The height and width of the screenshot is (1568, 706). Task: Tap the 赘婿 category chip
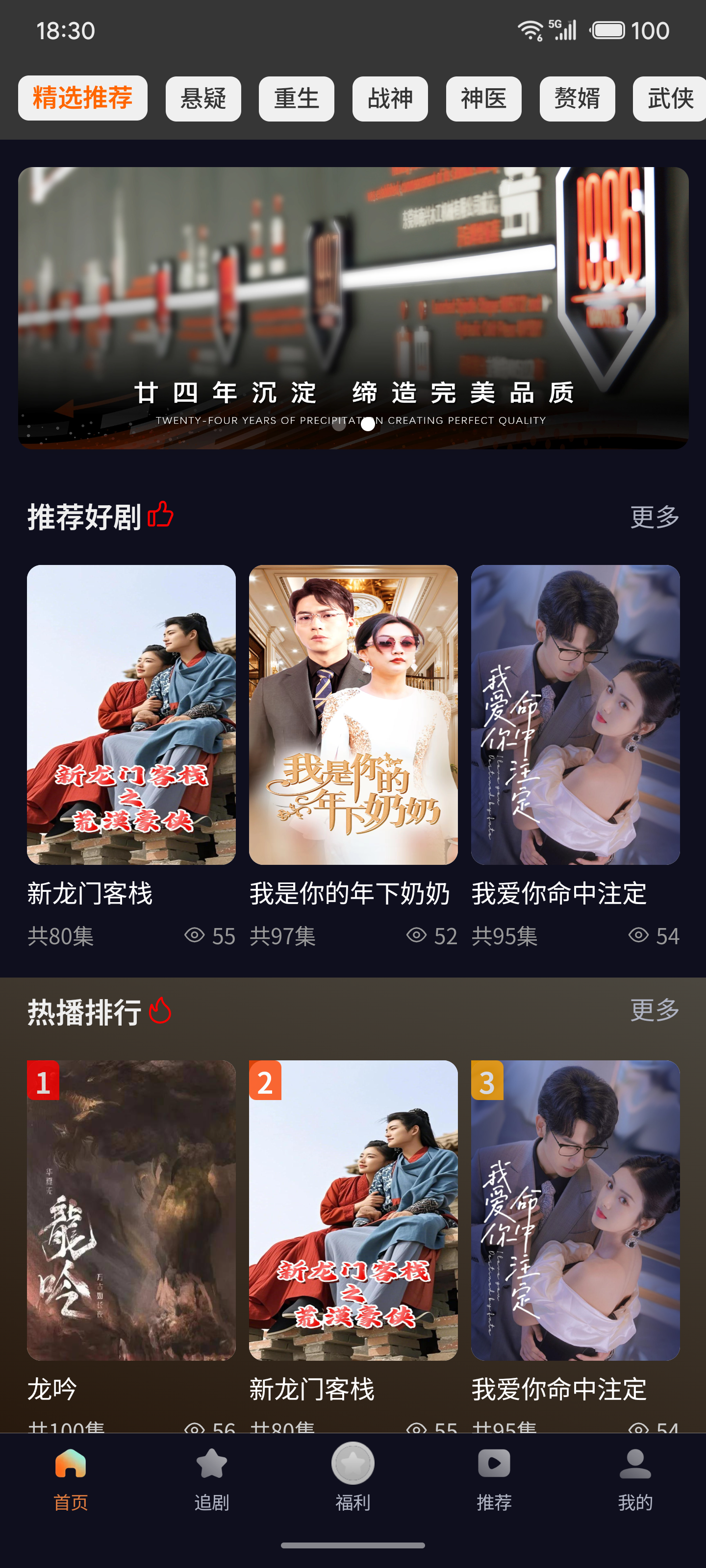(577, 98)
